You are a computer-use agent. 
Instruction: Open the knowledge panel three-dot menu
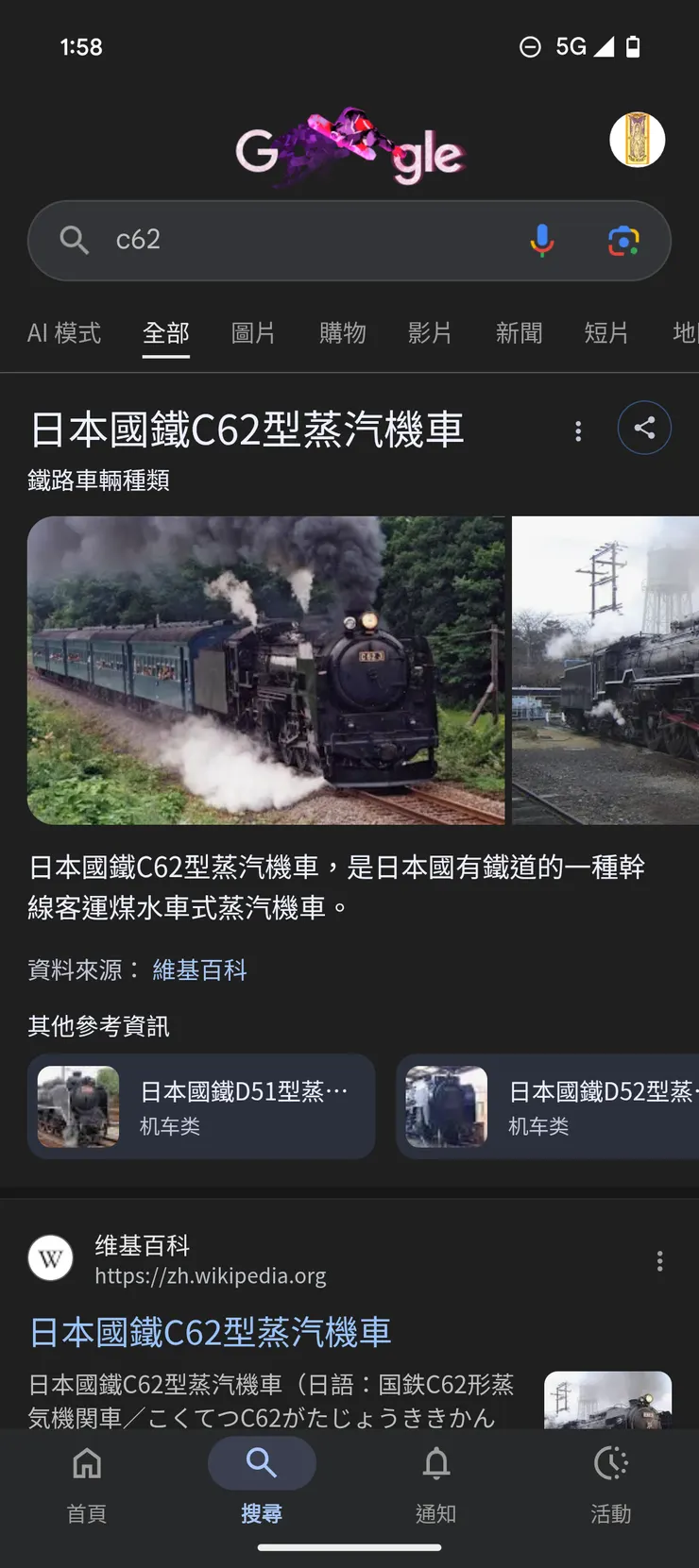577,430
